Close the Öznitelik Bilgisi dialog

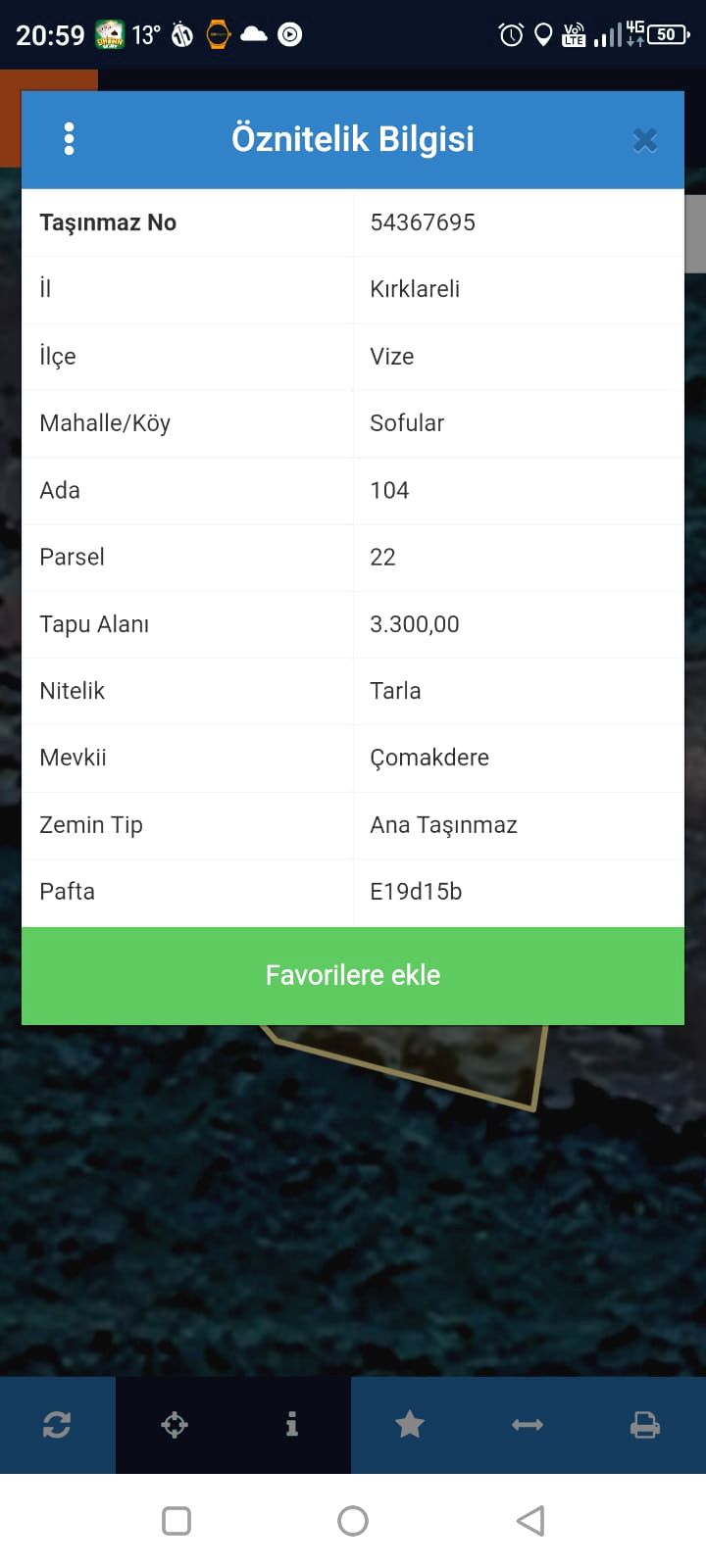(644, 140)
